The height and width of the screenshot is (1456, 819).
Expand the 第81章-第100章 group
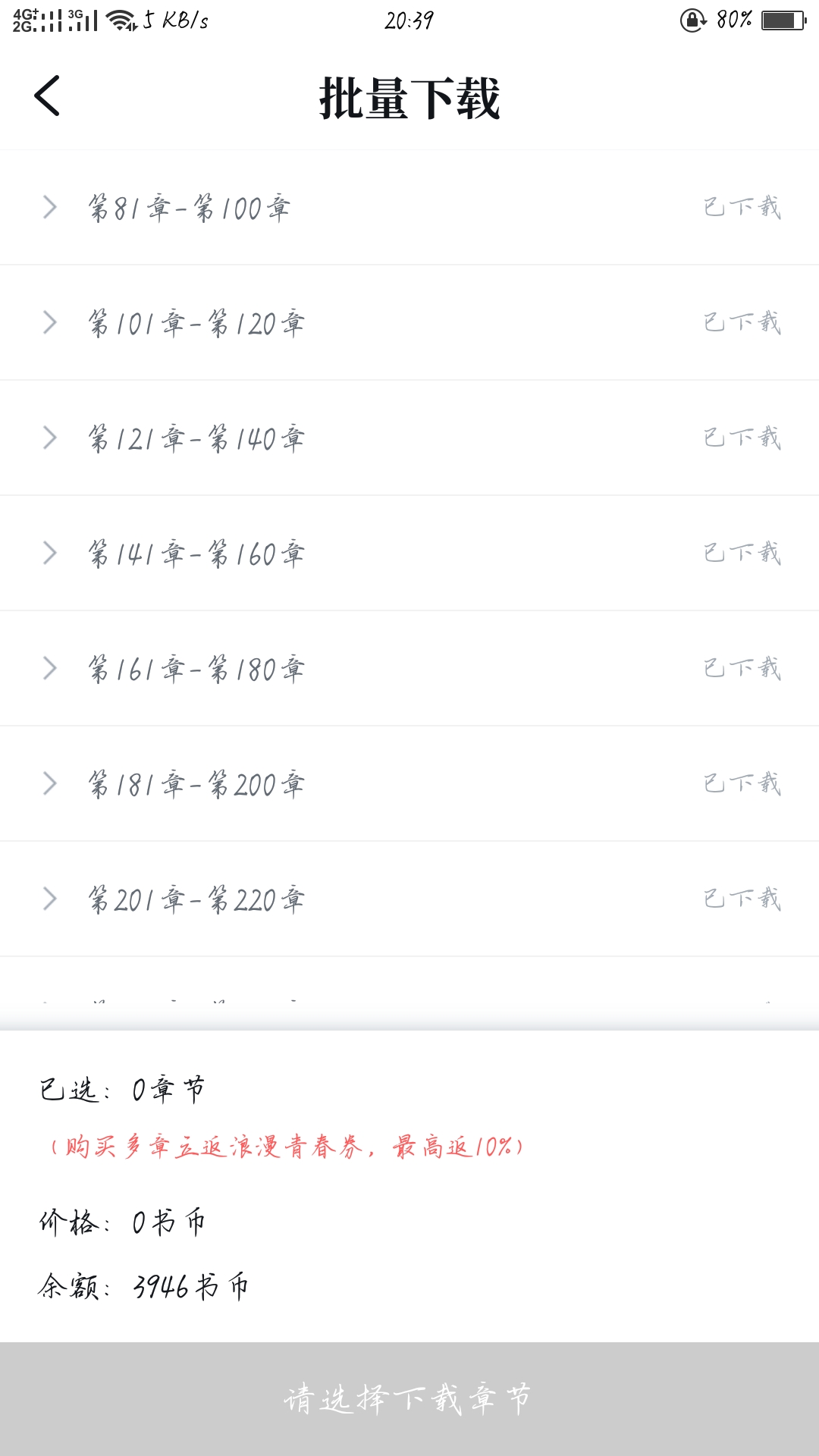tap(50, 207)
